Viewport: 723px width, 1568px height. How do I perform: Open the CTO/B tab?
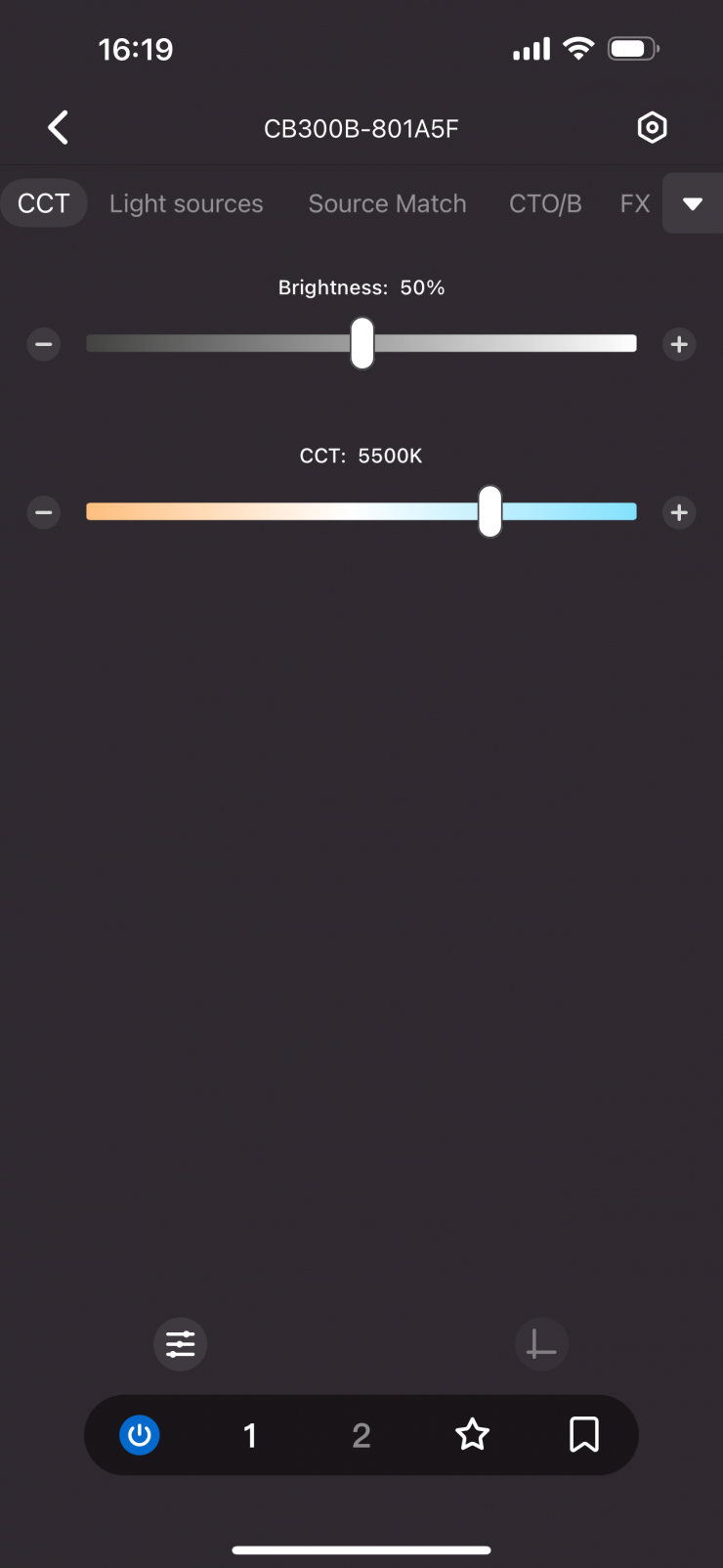coord(545,203)
